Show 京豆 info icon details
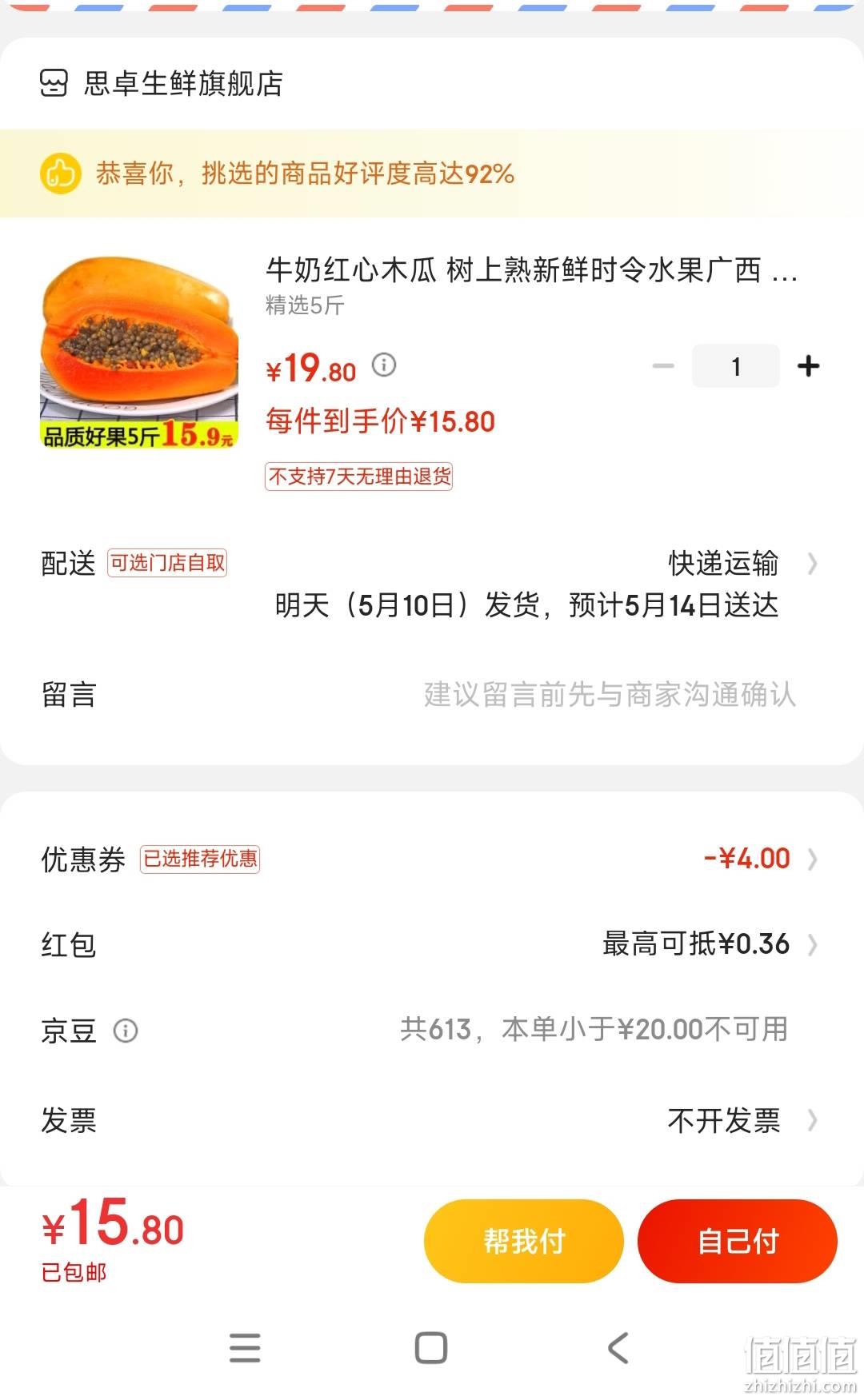Screen dimensions: 864x1400 (x=126, y=1031)
